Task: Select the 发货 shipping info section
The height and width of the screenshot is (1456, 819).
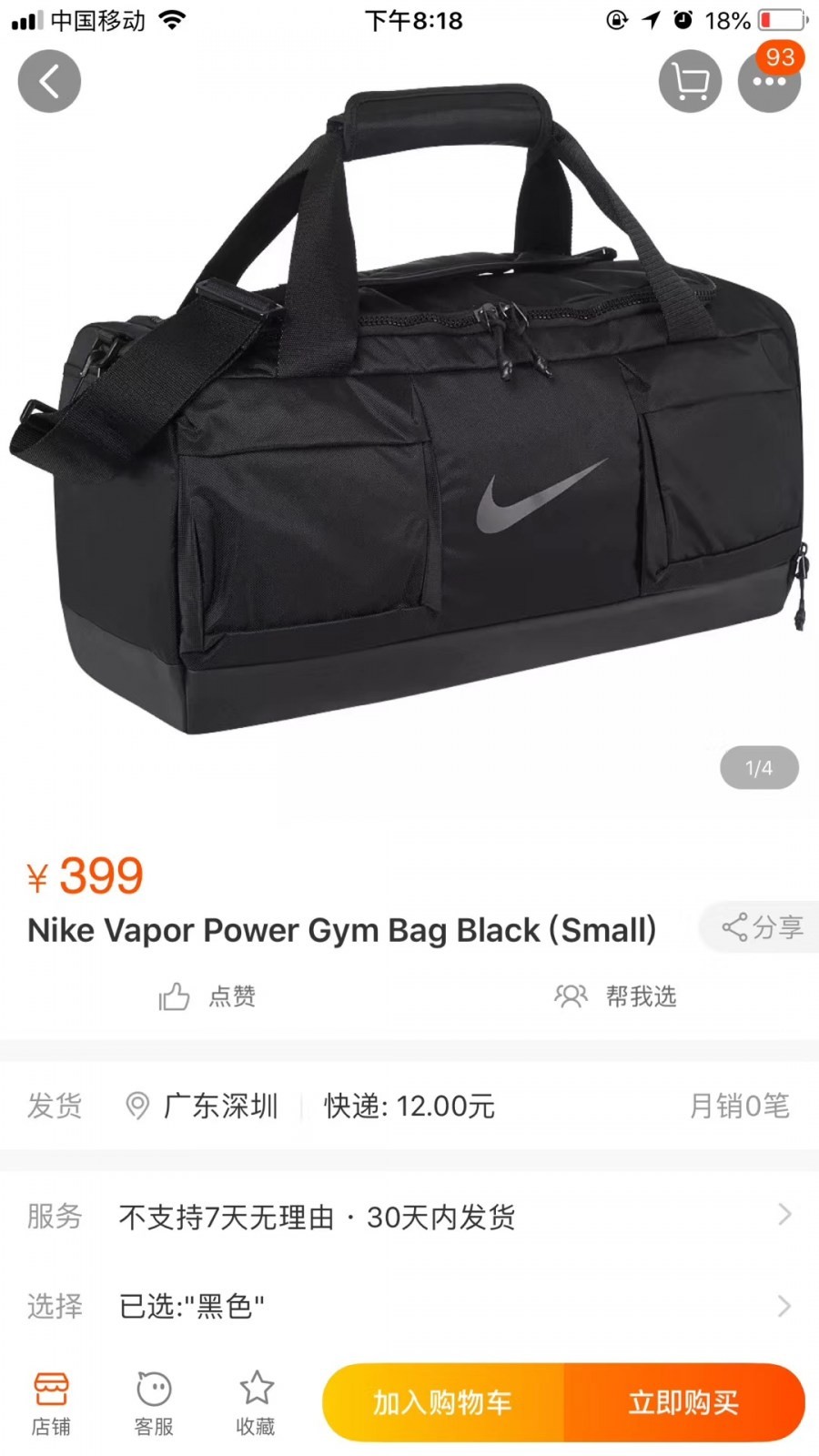Action: click(55, 1107)
